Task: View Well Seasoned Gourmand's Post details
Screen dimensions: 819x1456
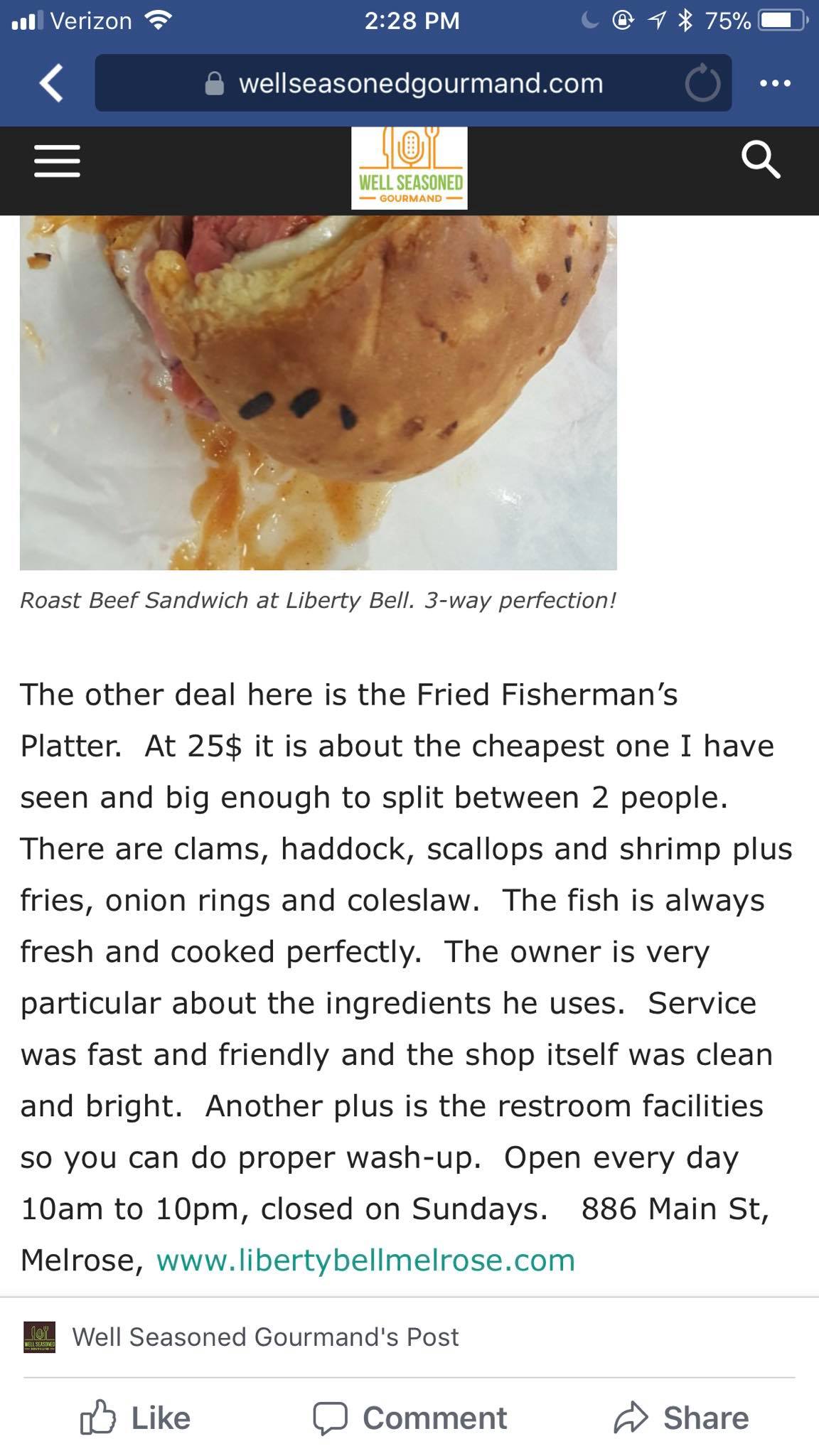Action: [x=264, y=1337]
